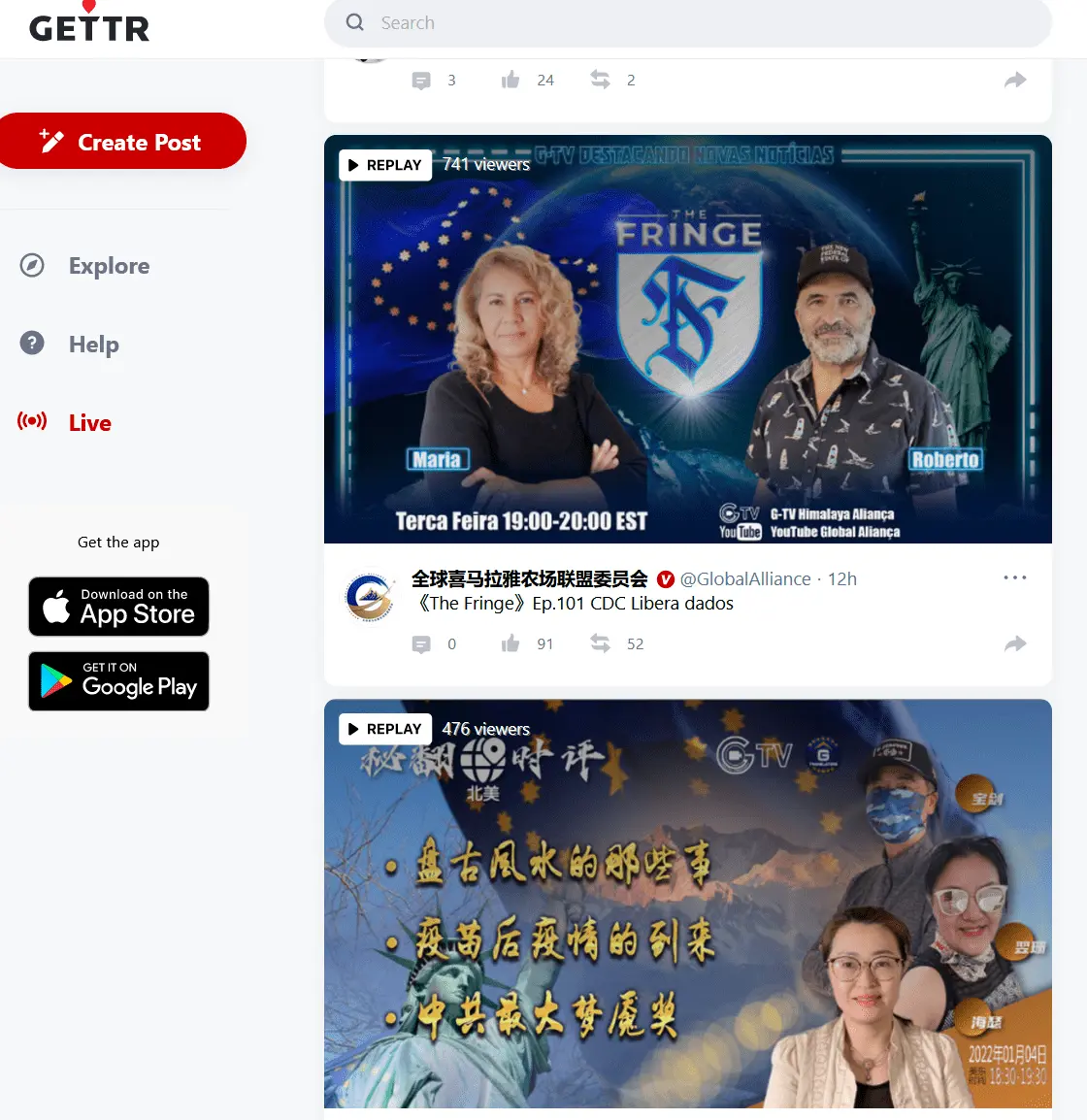
Task: Open comments on the post with 3 replies
Action: pos(421,80)
